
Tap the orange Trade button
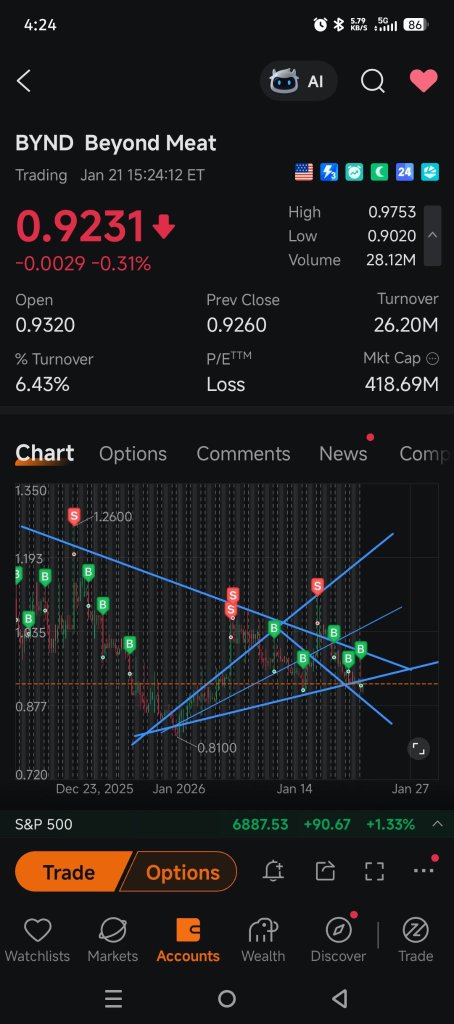coord(69,872)
